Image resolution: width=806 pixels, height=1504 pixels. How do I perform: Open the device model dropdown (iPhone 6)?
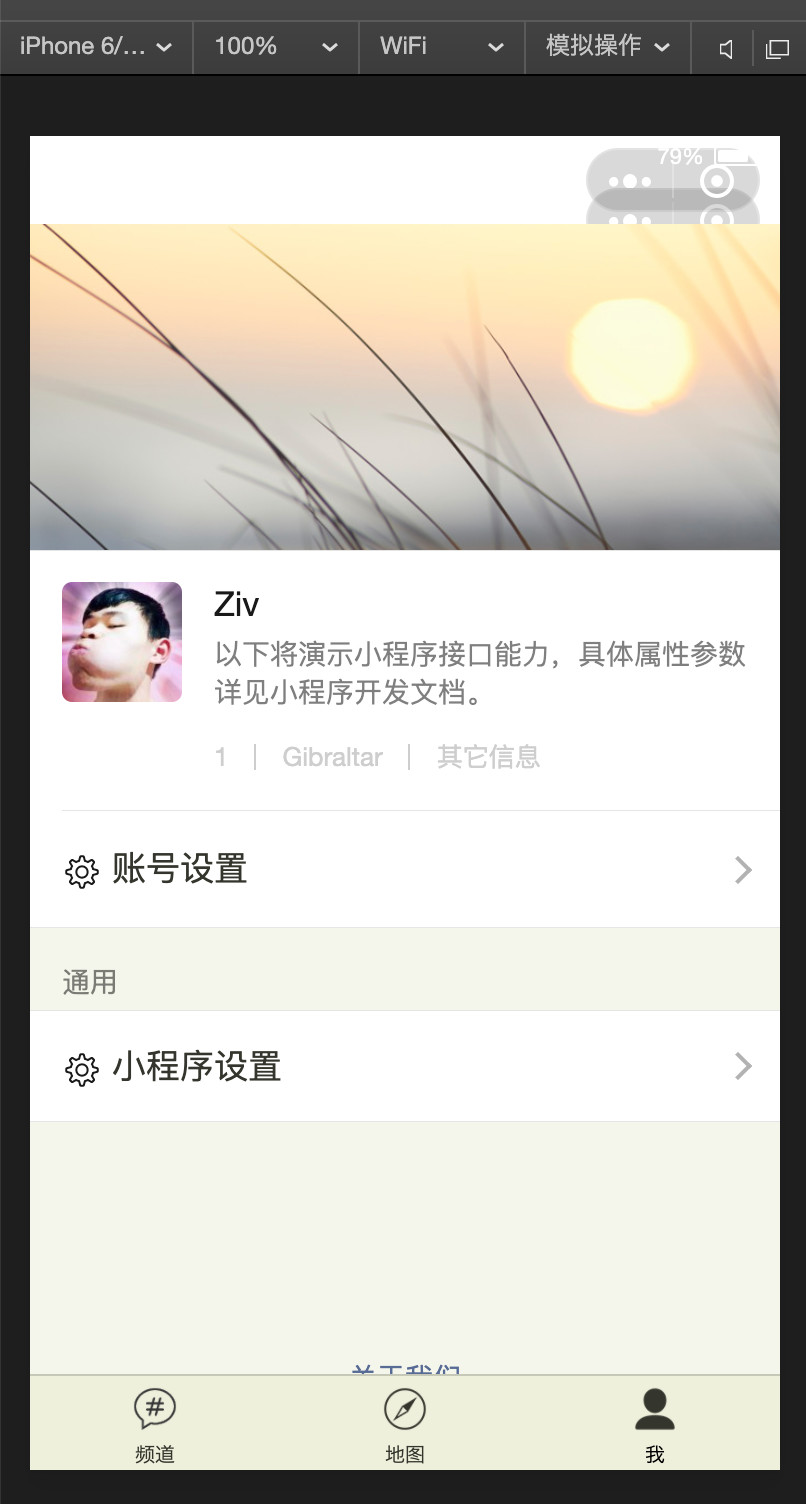coord(96,46)
